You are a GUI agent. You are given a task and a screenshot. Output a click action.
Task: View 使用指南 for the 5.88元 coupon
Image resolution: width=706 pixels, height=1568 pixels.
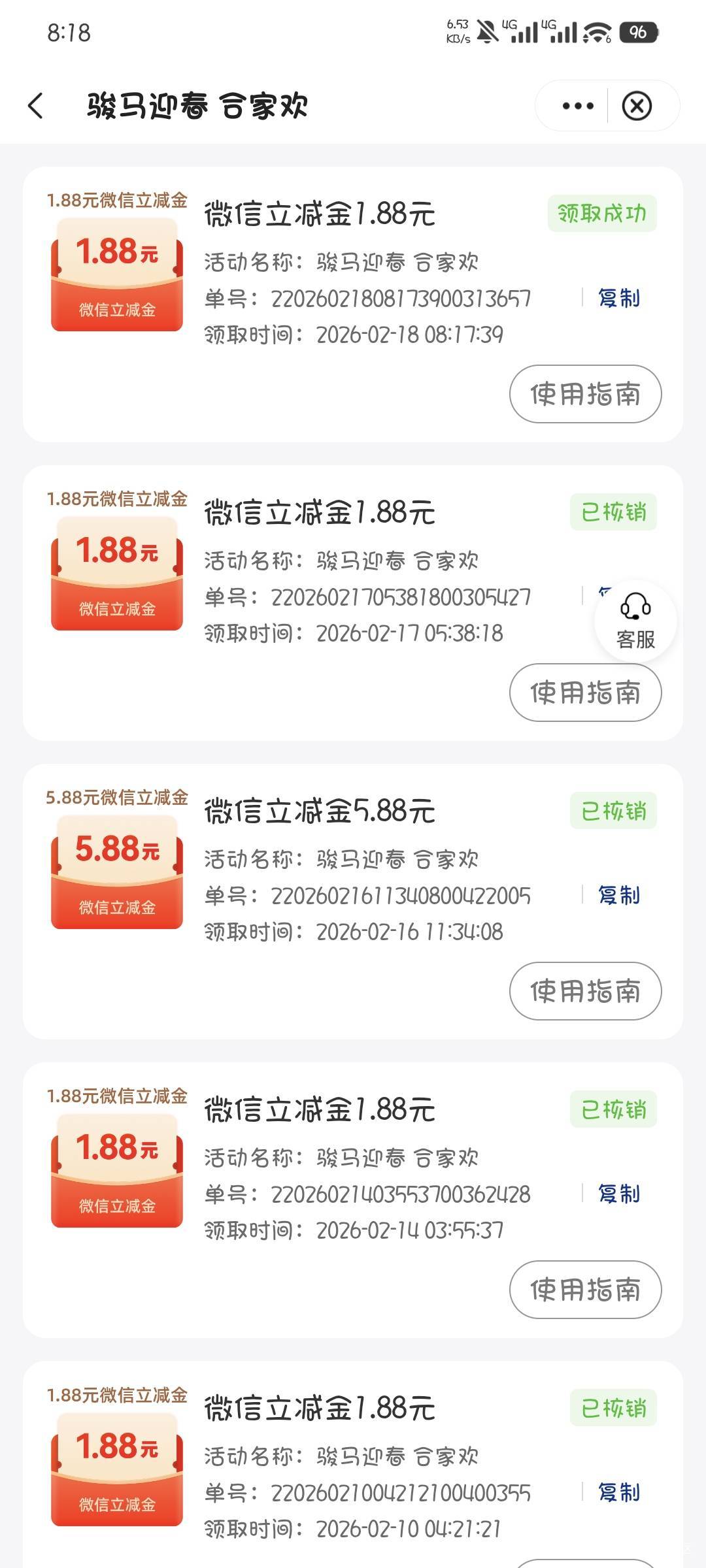coord(585,991)
